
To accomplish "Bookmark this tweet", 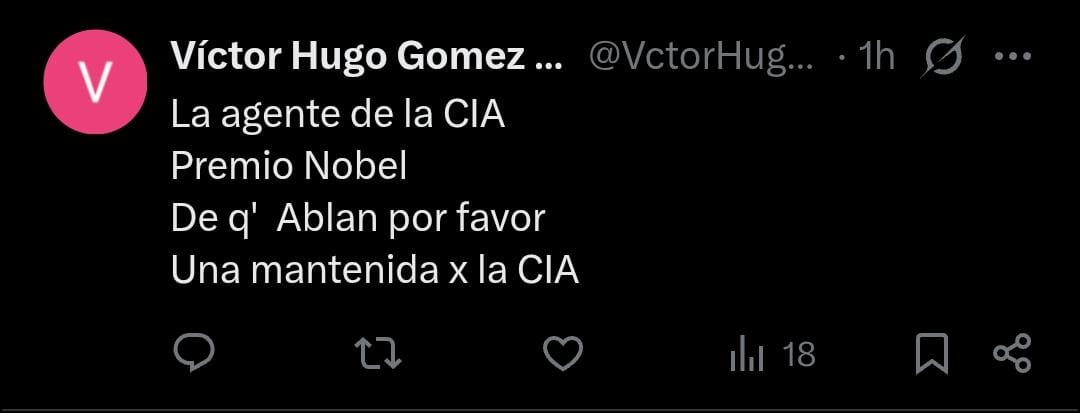I will coord(932,353).
